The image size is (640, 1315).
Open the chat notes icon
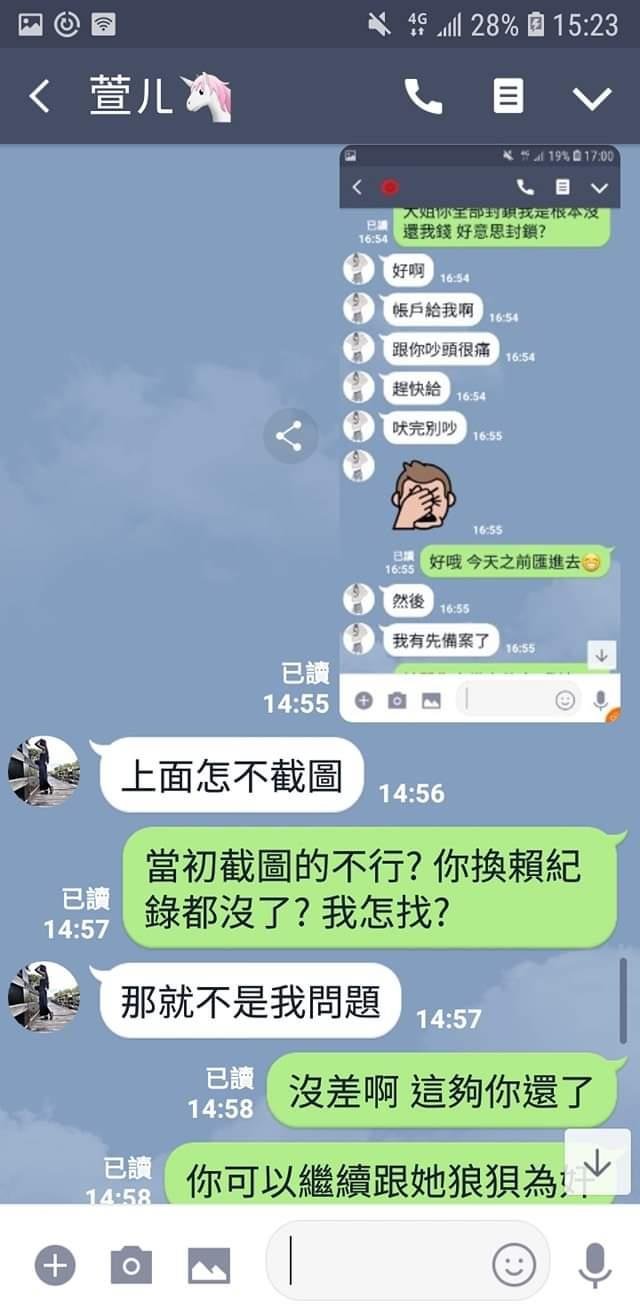coord(508,97)
